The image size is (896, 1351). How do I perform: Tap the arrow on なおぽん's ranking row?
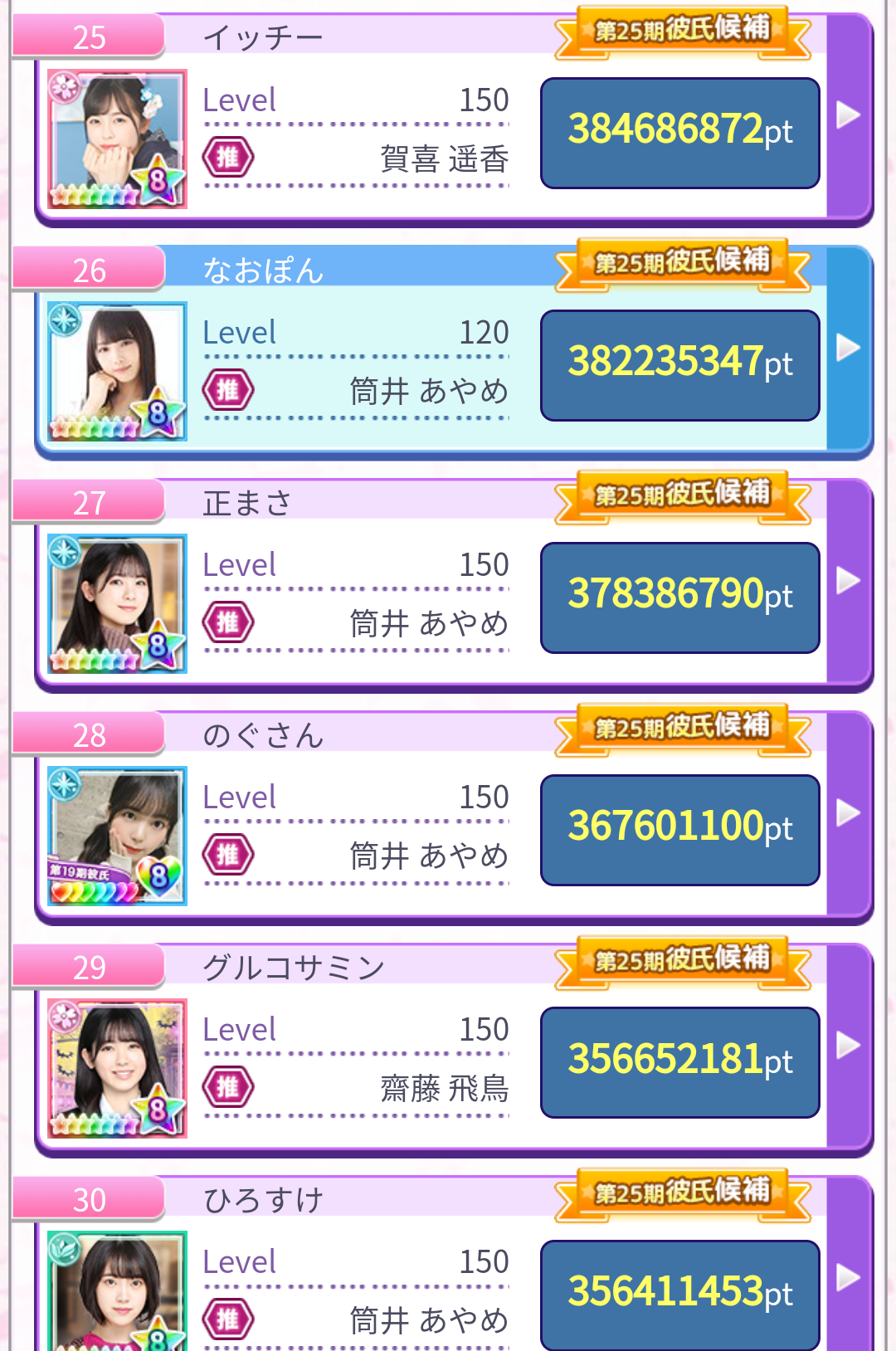coord(848,348)
